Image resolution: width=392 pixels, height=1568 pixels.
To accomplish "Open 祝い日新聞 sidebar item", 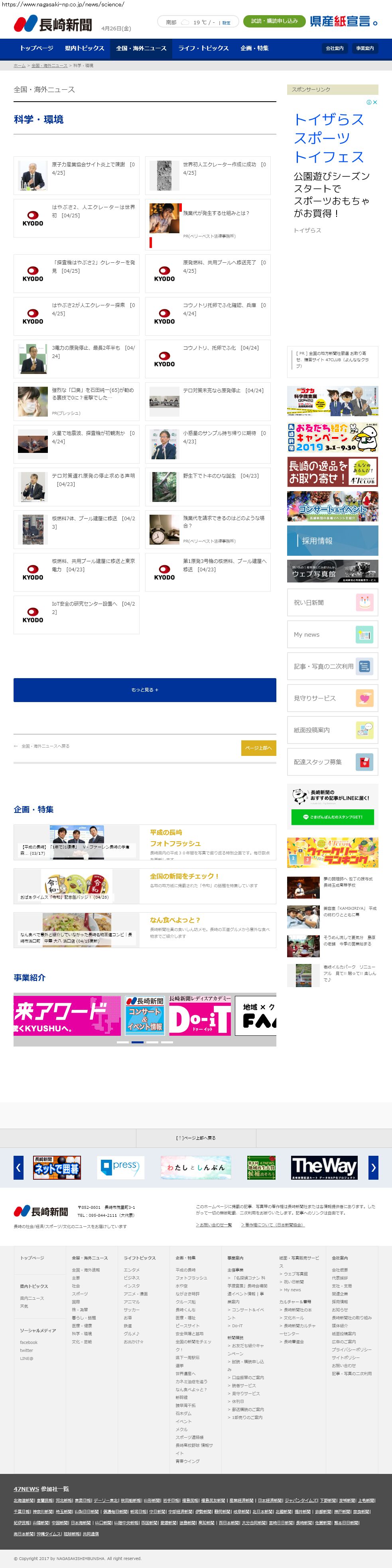I will (332, 603).
